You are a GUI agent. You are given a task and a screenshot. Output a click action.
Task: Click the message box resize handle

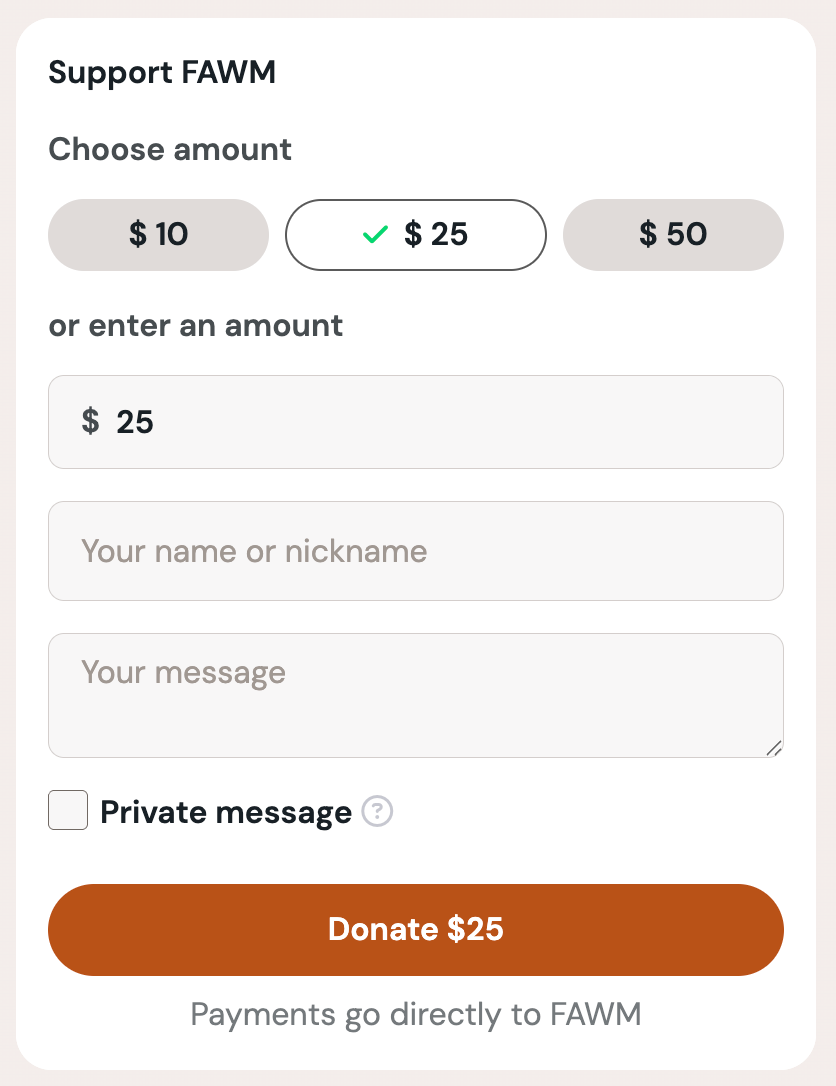click(x=775, y=748)
